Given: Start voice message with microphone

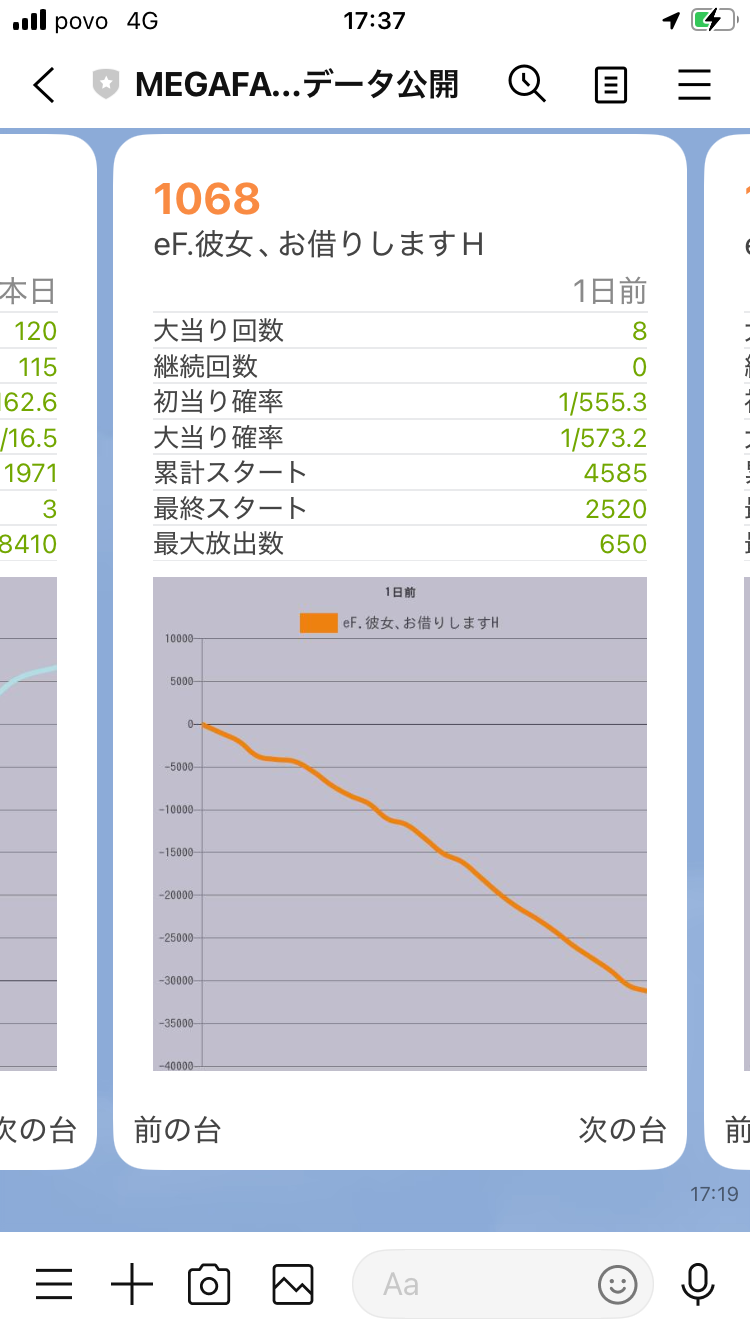Looking at the screenshot, I should 697,1283.
